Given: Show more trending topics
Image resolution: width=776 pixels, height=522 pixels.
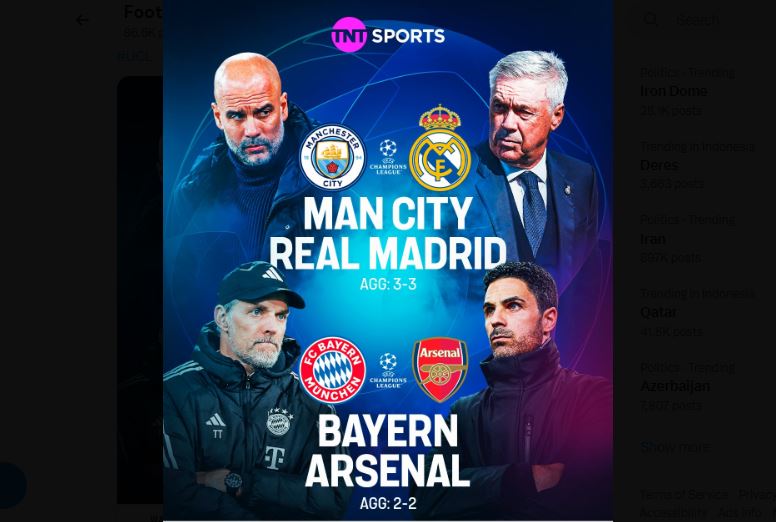Looking at the screenshot, I should click(x=675, y=447).
